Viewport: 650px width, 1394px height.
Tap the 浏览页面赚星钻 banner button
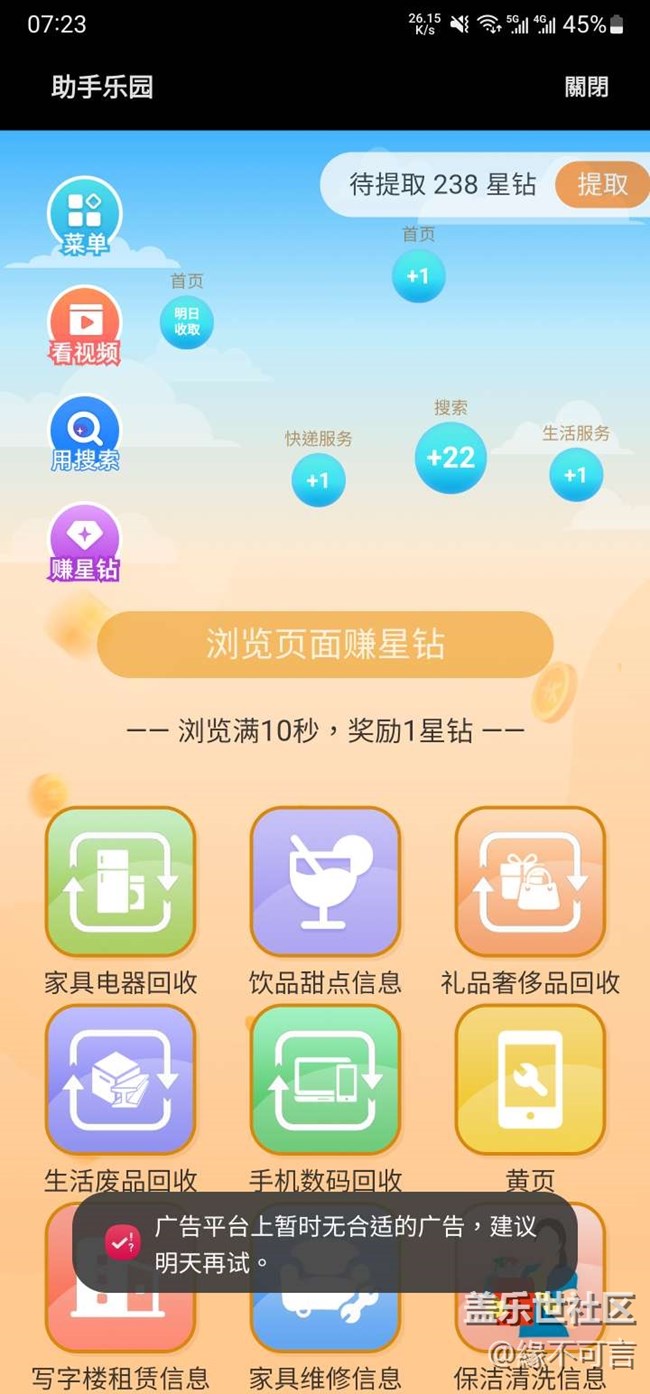coord(325,645)
